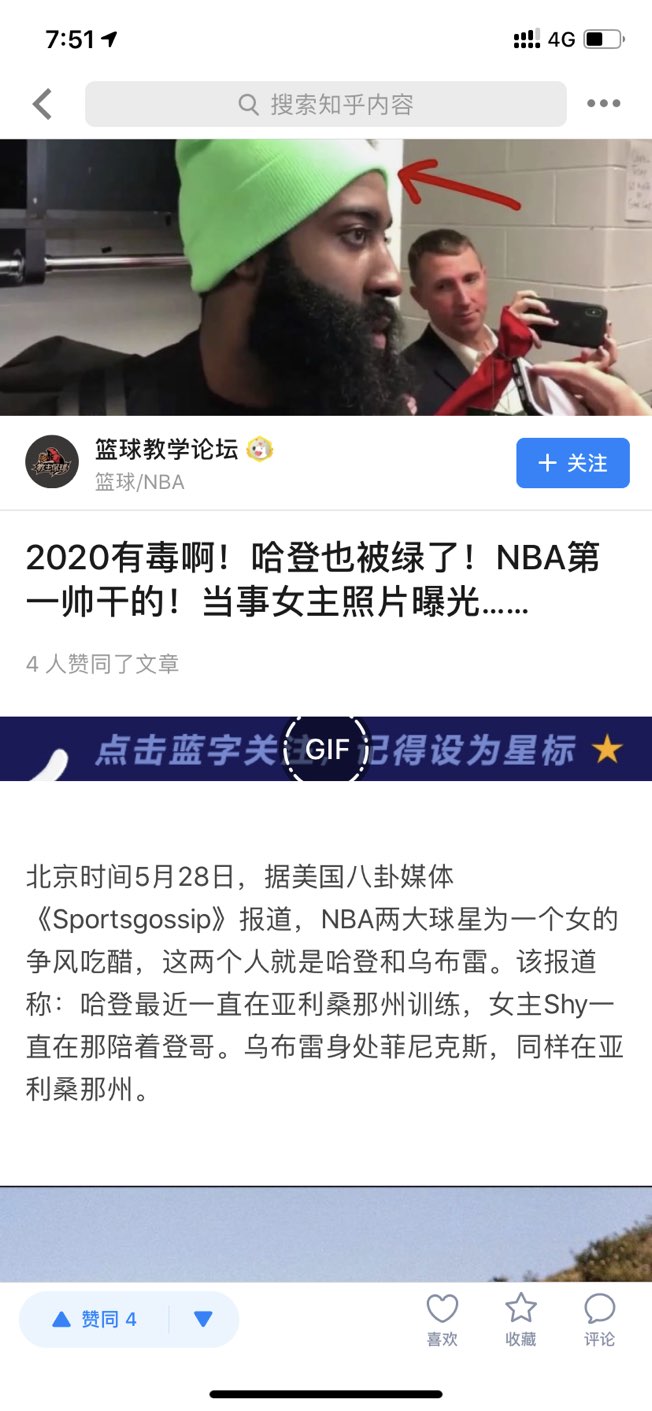Open the 篮球教学论坛 author profile
This screenshot has height=1411, width=652.
point(166,450)
